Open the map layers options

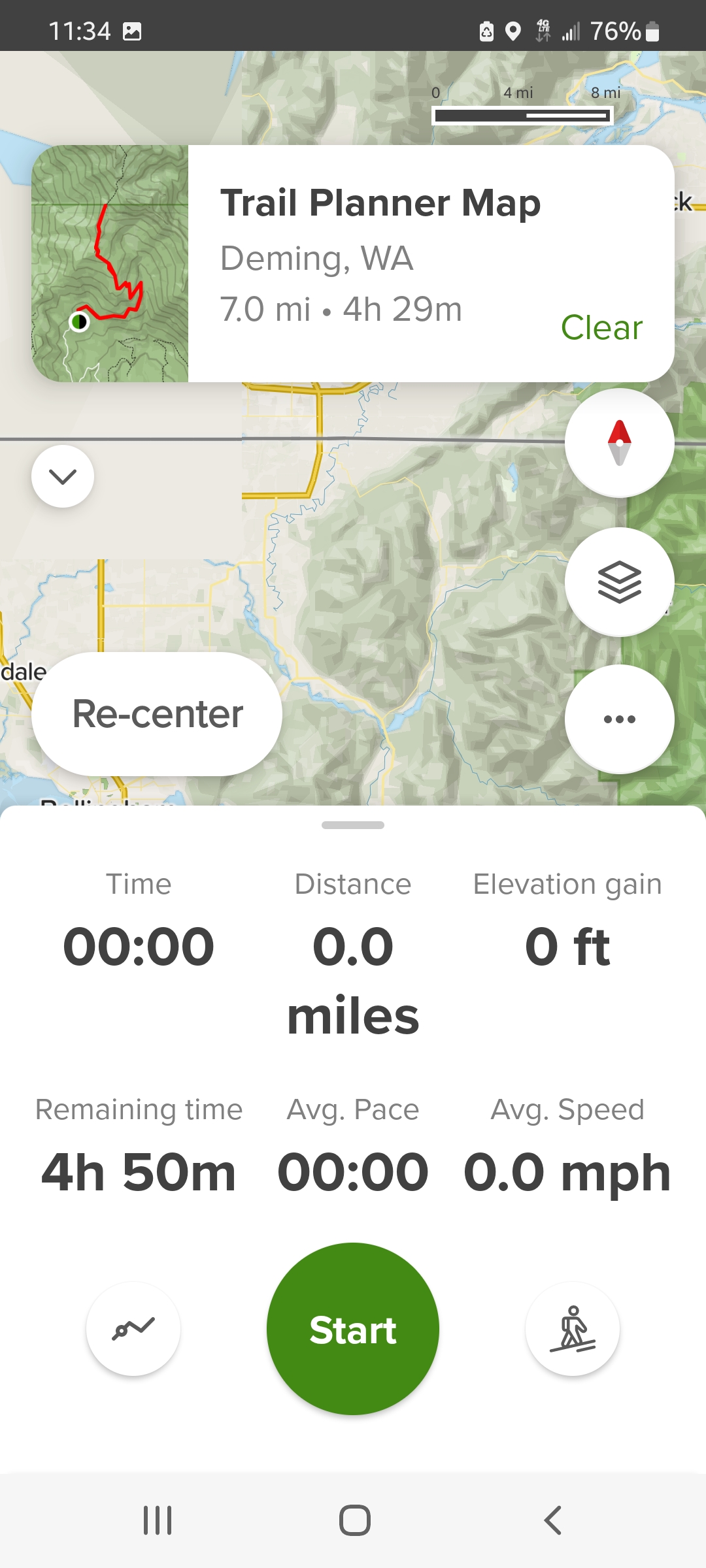[x=619, y=581]
